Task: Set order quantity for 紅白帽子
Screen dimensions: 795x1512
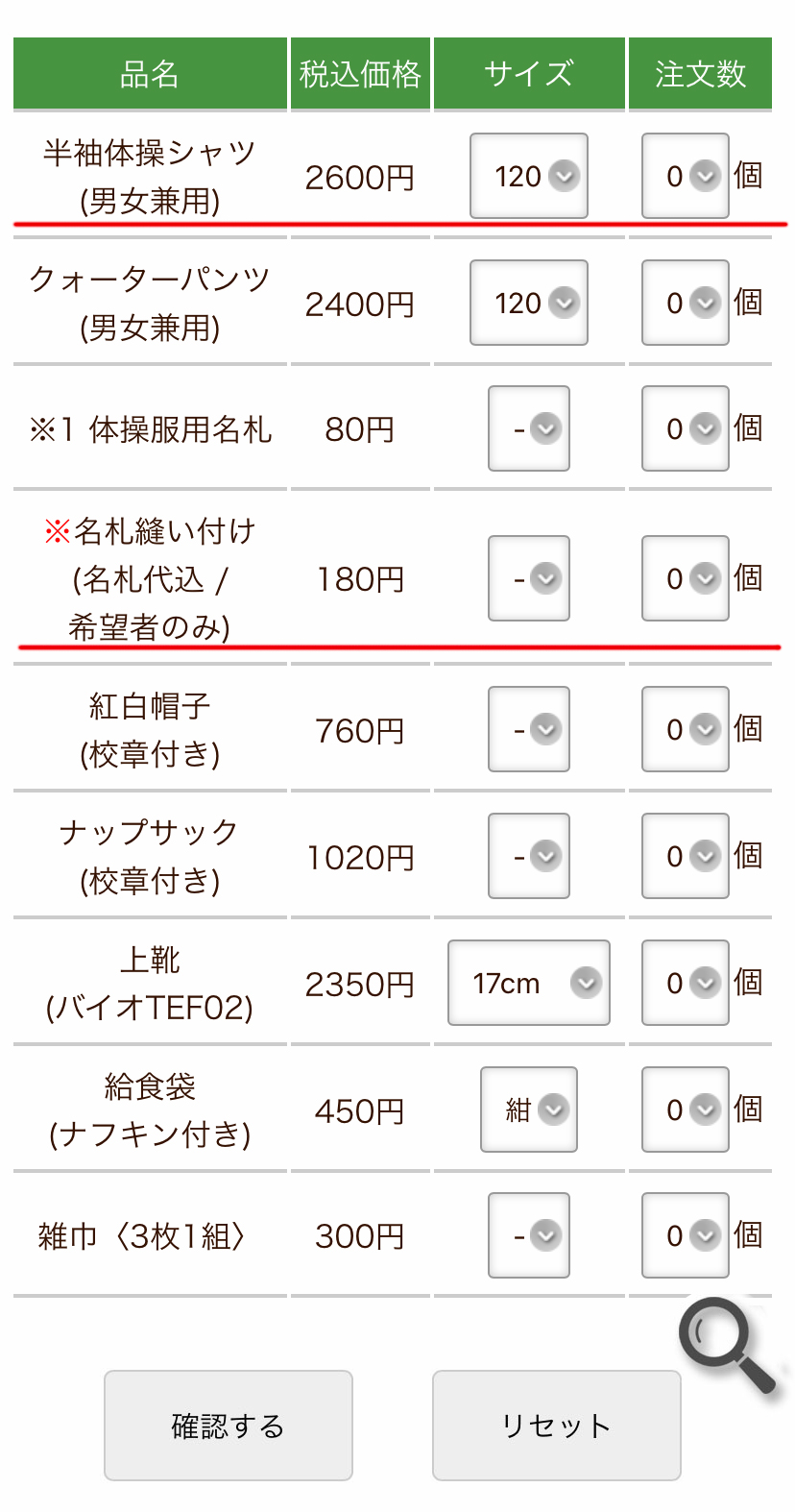Action: pos(686,729)
